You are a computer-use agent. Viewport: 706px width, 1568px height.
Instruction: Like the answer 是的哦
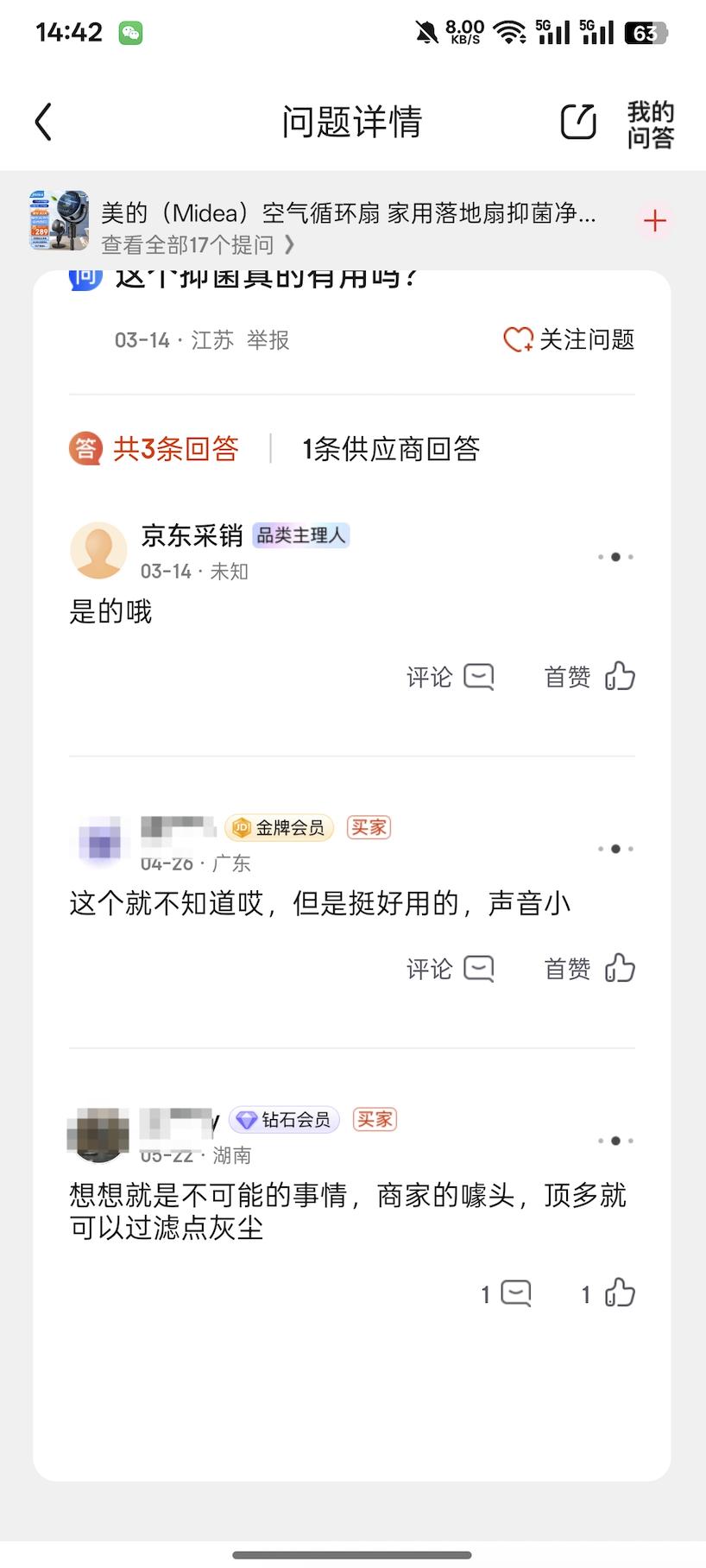pyautogui.click(x=590, y=677)
